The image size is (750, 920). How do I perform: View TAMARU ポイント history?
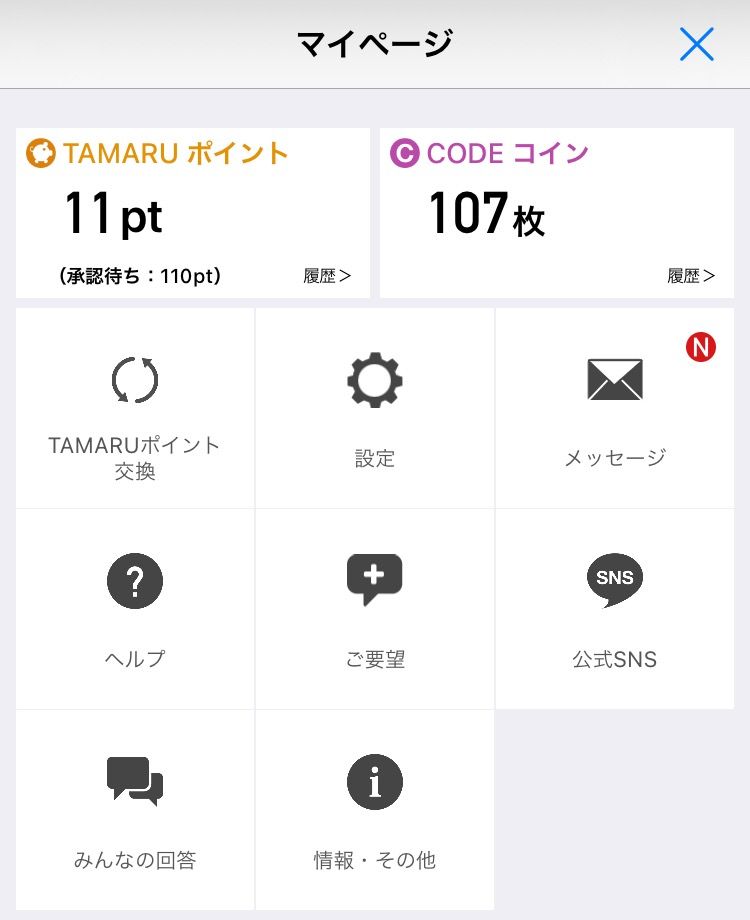pos(327,276)
